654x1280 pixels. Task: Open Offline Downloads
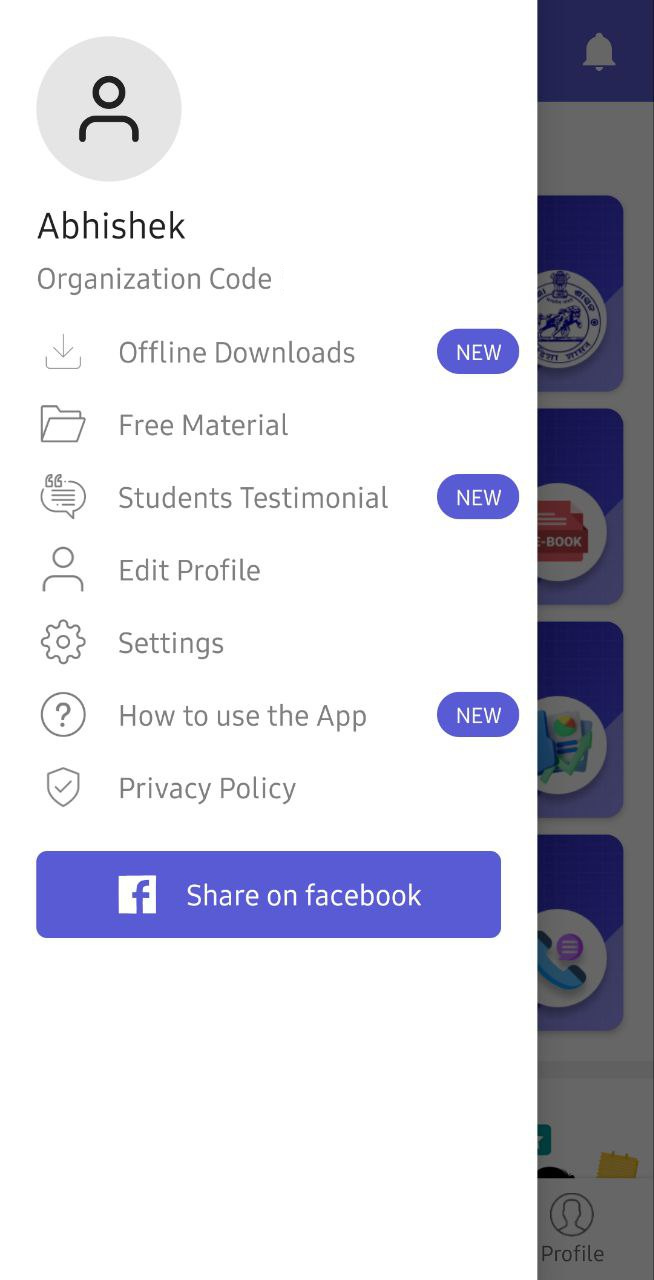[237, 353]
